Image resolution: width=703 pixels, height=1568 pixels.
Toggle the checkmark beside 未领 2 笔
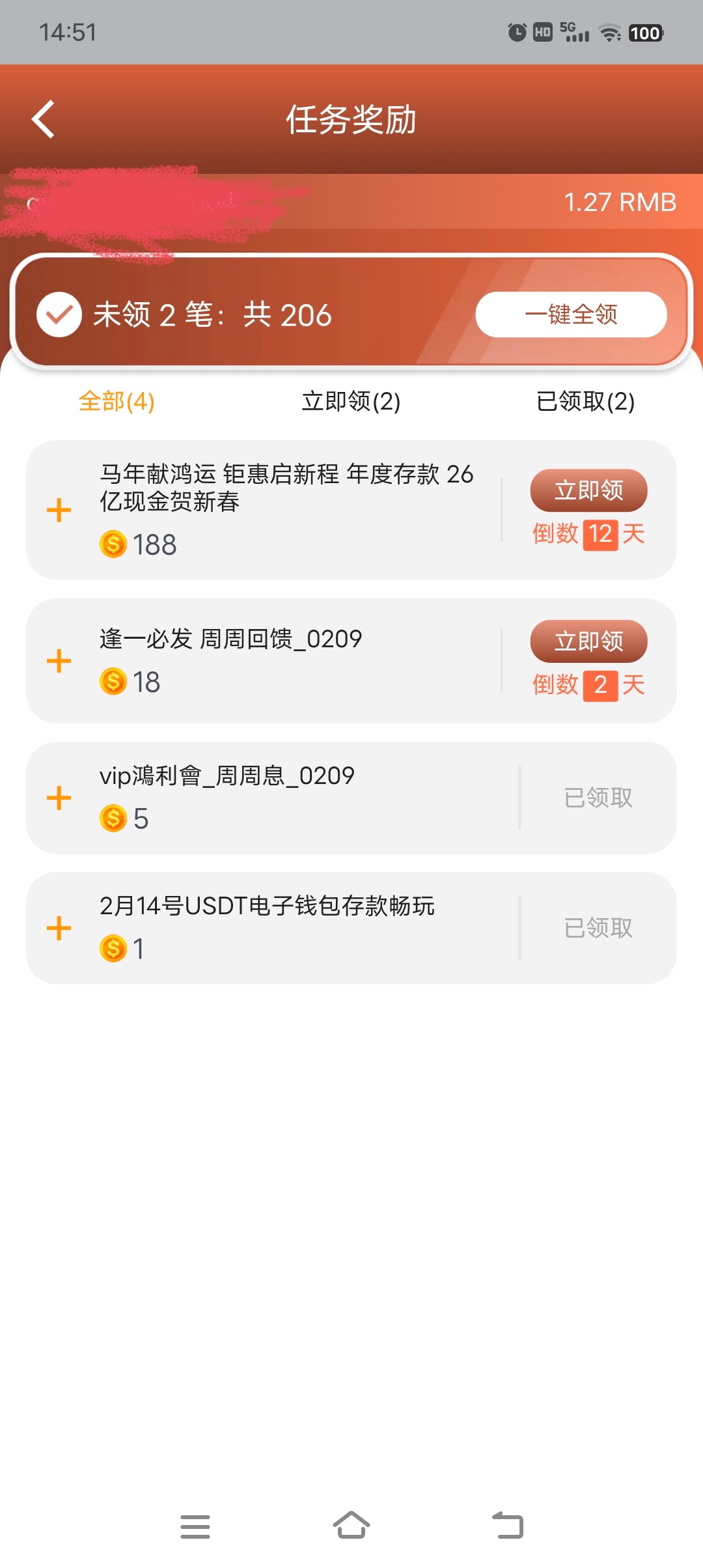[x=59, y=315]
